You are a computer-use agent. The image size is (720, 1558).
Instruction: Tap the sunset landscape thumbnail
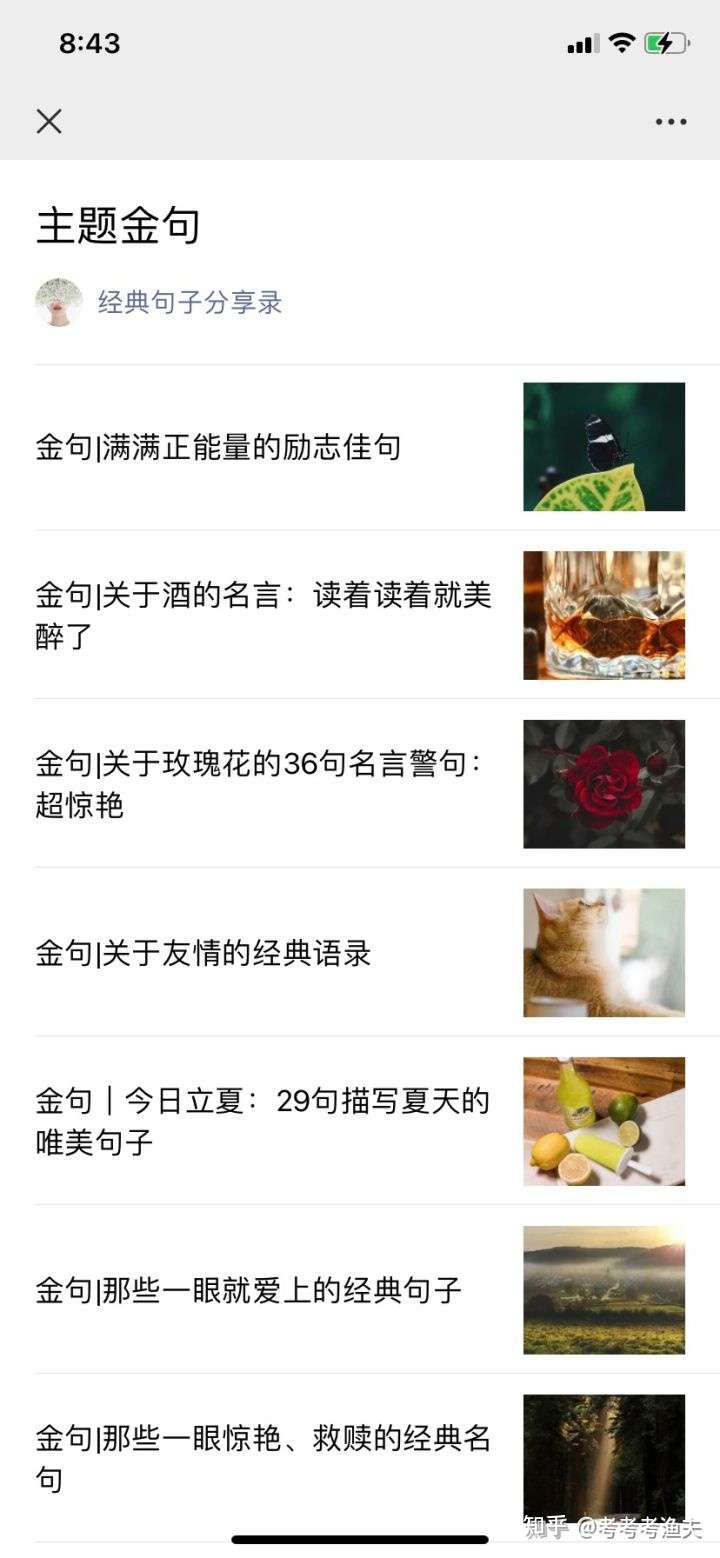click(x=604, y=1289)
